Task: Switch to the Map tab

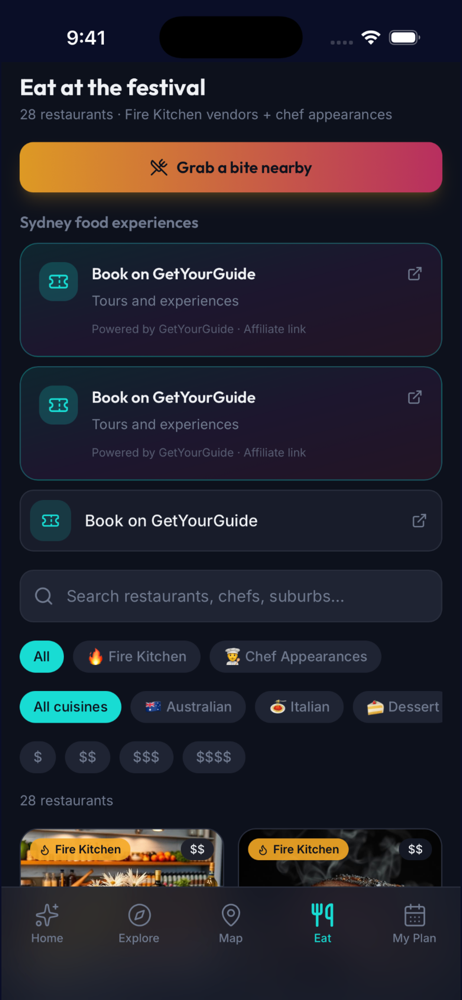Action: [231, 923]
